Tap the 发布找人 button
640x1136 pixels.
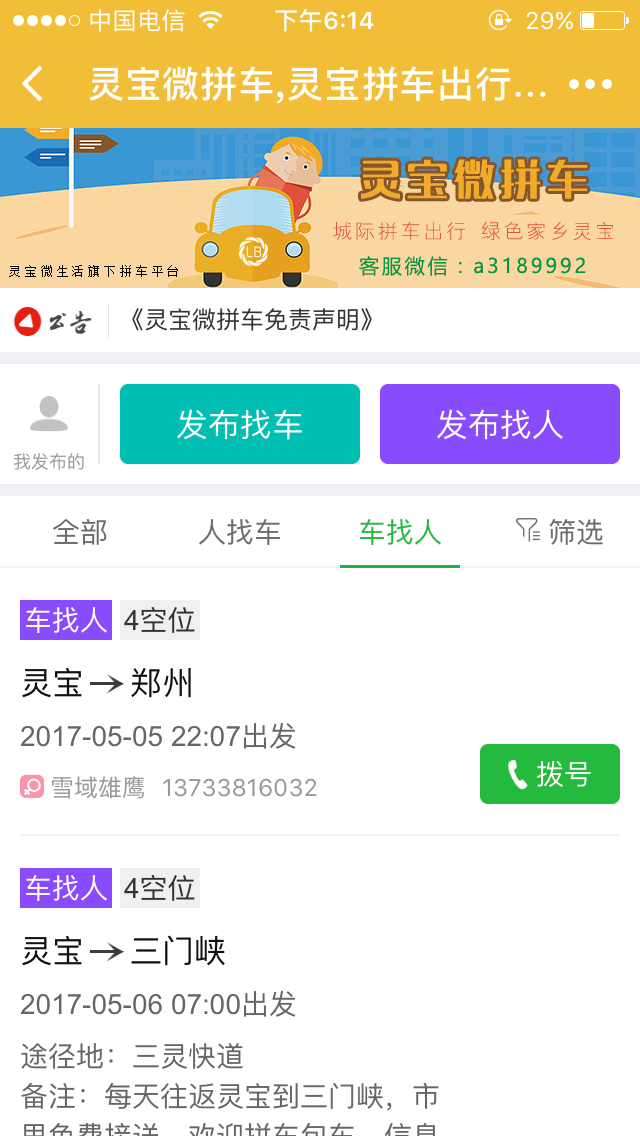(x=500, y=424)
